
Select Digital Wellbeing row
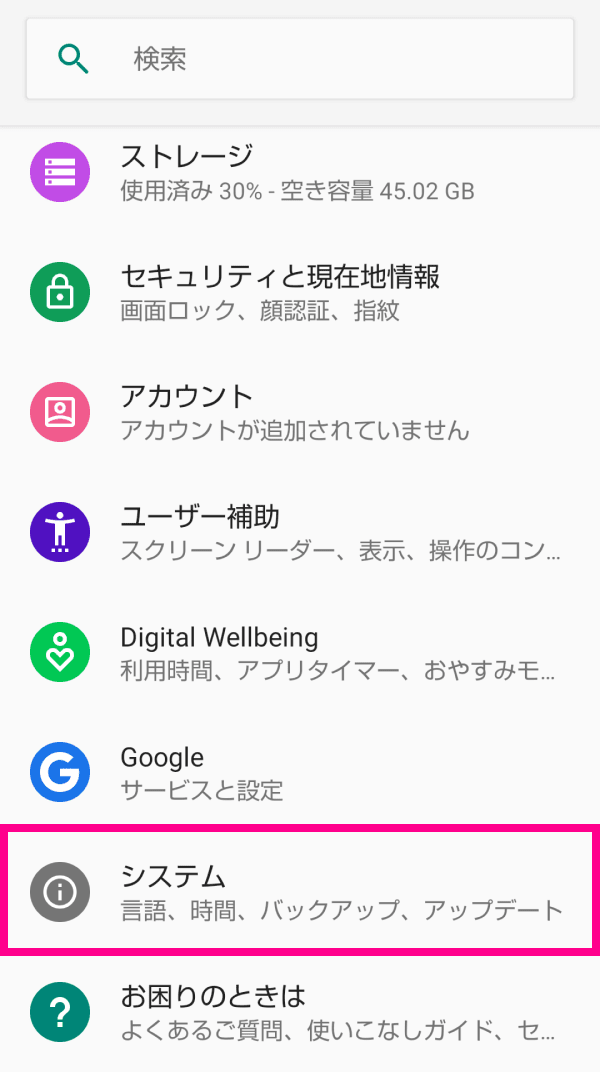(300, 652)
